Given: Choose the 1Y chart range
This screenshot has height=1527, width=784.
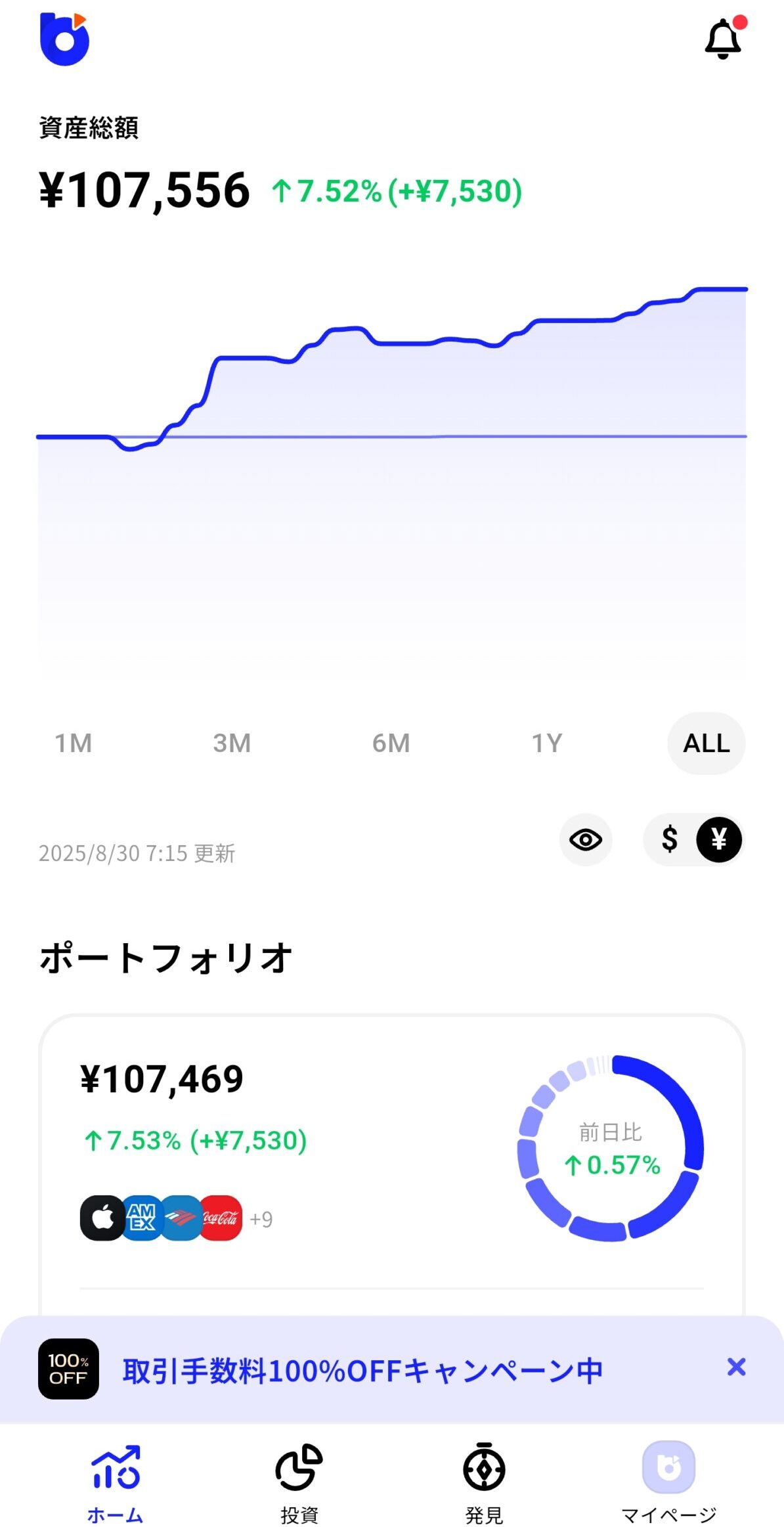Looking at the screenshot, I should 547,743.
